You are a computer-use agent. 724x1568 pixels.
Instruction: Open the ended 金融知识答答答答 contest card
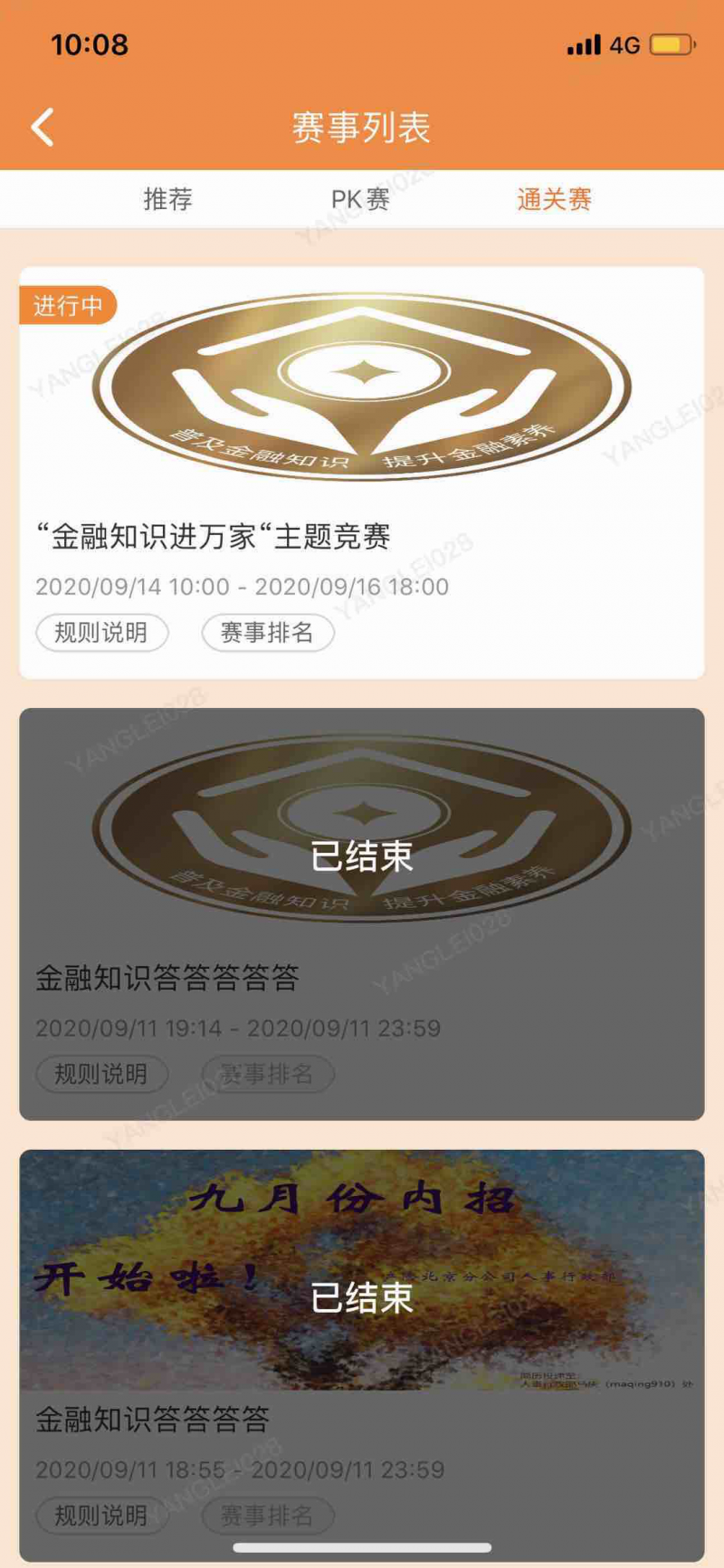coord(362,1355)
